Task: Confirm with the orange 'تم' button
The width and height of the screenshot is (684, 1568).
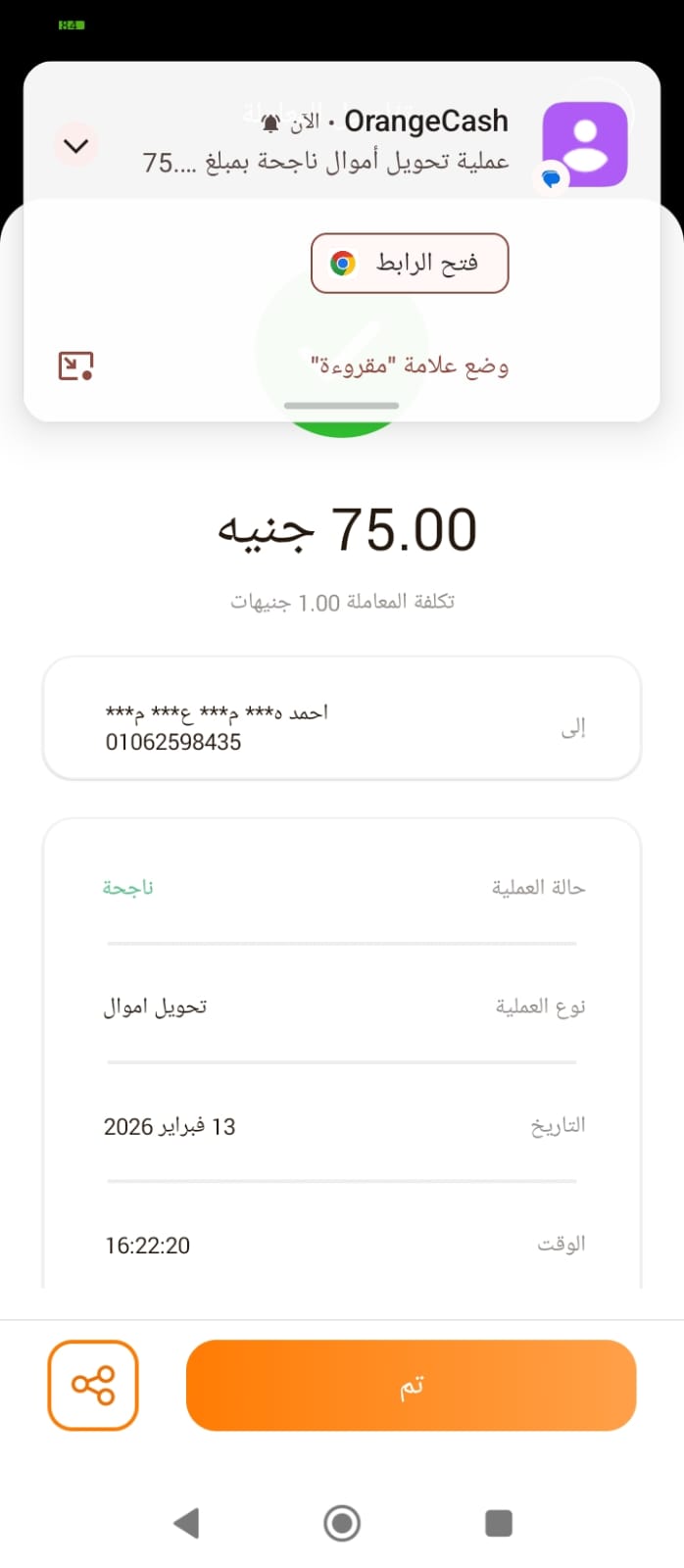Action: click(x=411, y=1385)
